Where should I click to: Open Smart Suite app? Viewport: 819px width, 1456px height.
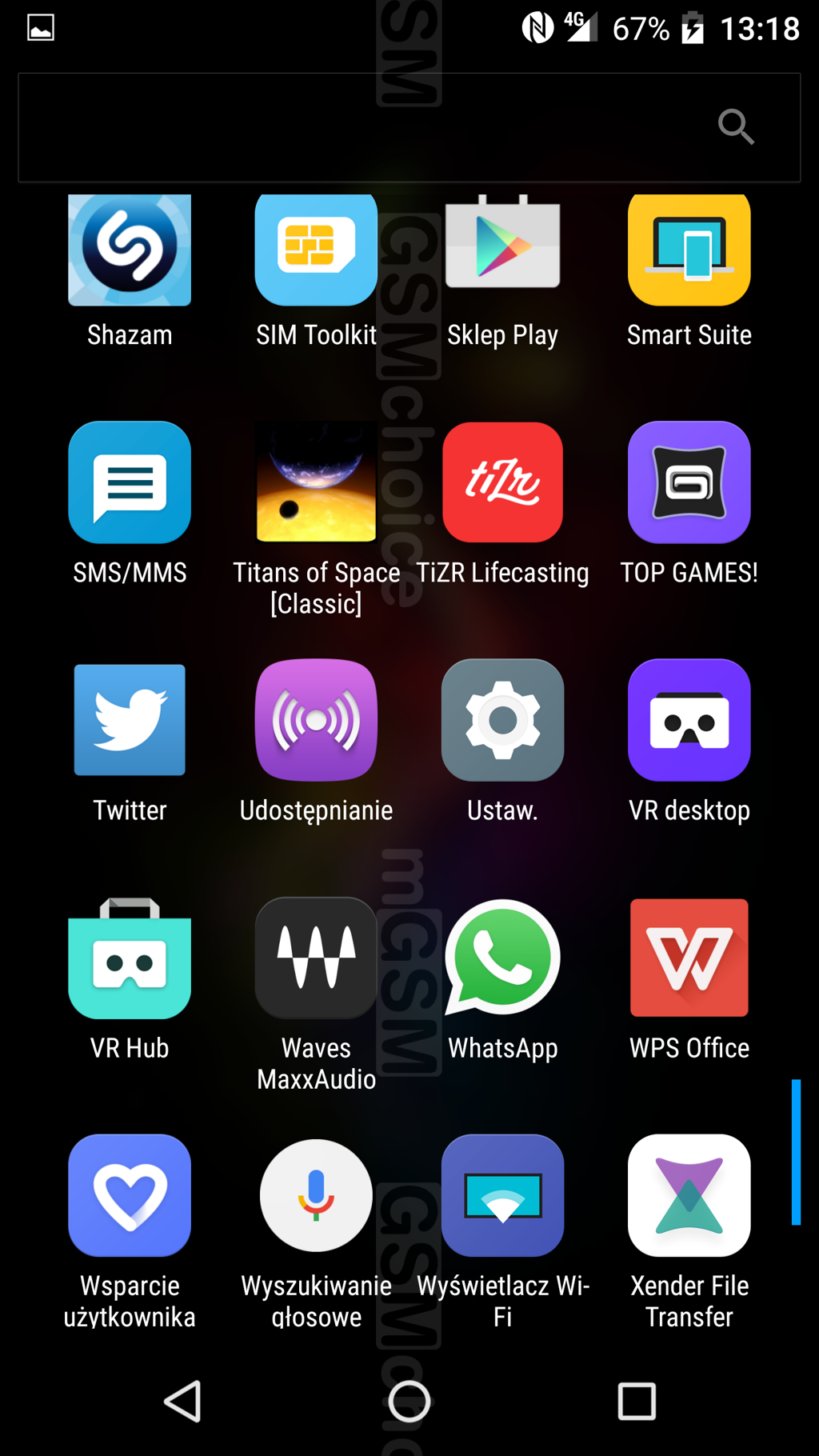689,250
